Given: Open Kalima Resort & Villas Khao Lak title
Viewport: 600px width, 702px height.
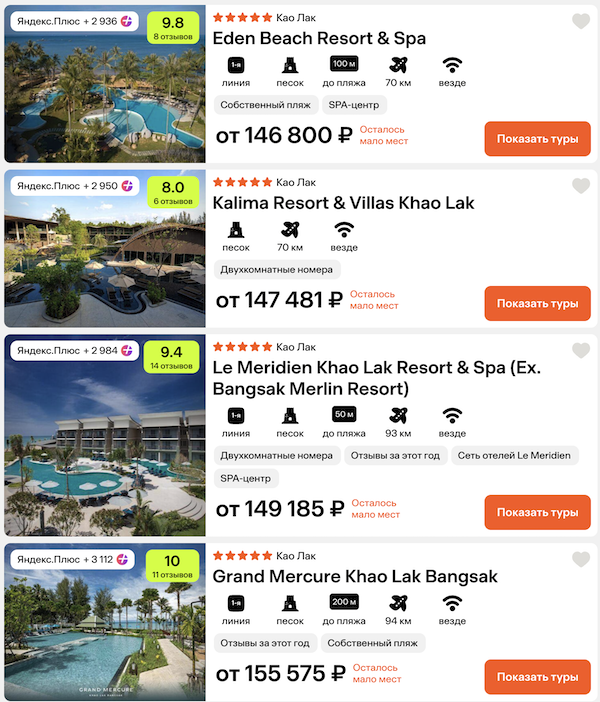Looking at the screenshot, I should pyautogui.click(x=343, y=203).
